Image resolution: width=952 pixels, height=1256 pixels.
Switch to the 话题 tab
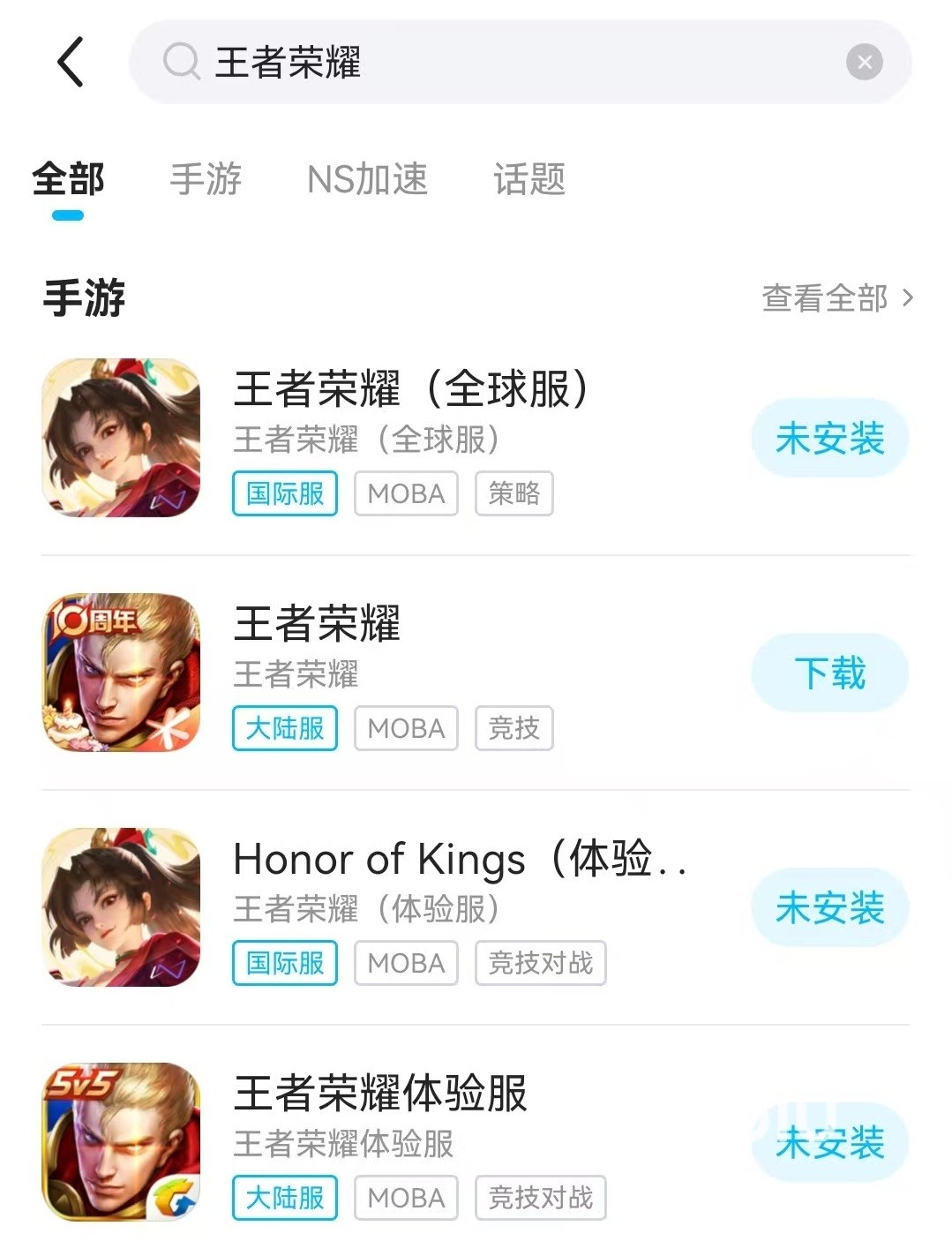[x=528, y=179]
